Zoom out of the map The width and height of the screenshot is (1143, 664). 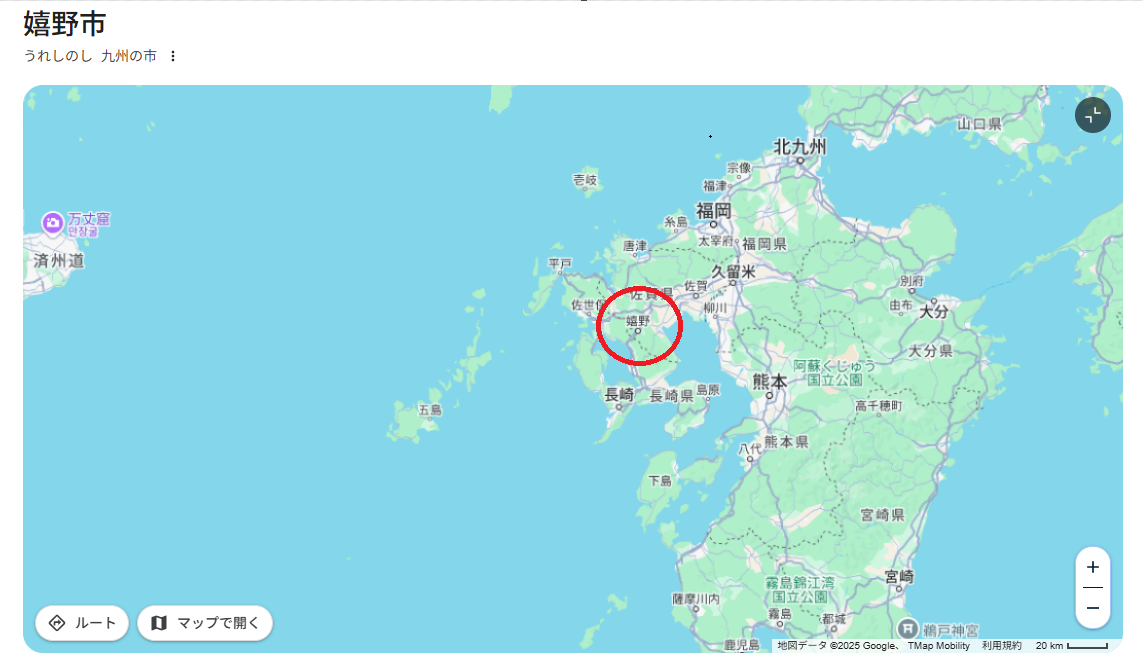point(1092,608)
